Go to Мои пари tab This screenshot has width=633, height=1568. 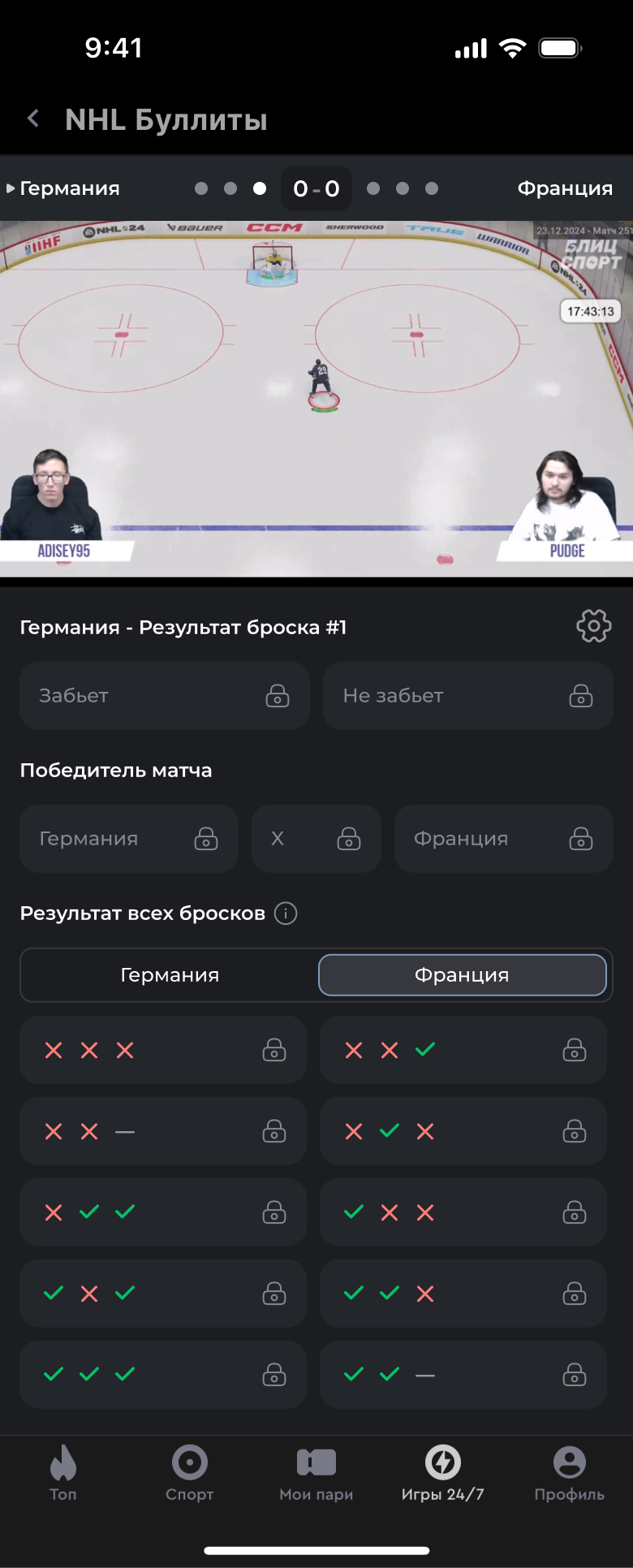pyautogui.click(x=316, y=1472)
